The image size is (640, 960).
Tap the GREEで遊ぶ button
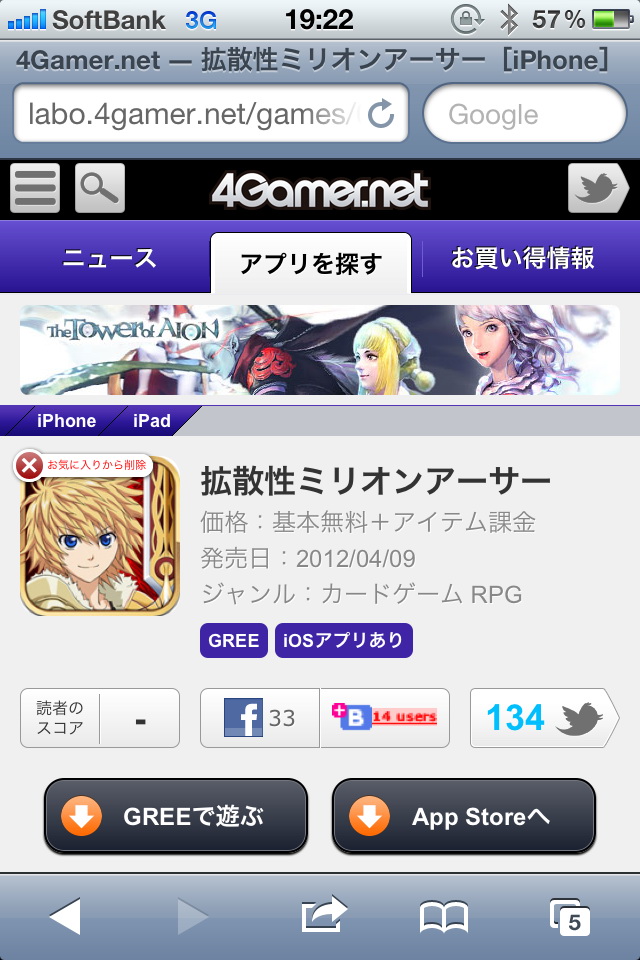[175, 817]
